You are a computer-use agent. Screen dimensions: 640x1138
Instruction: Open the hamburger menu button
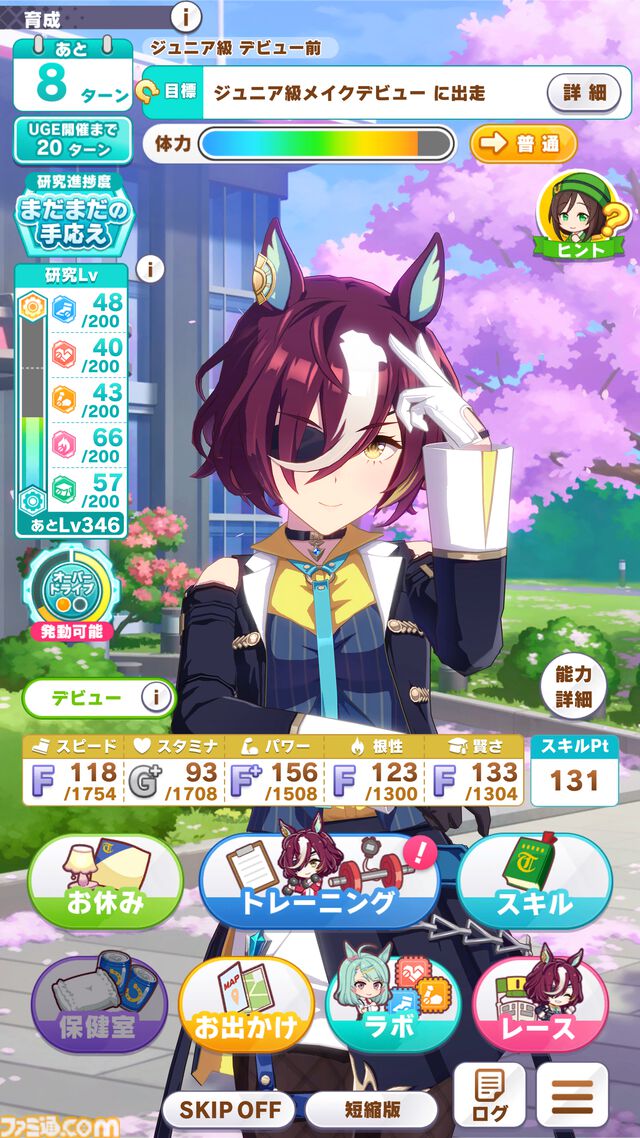click(x=572, y=1095)
